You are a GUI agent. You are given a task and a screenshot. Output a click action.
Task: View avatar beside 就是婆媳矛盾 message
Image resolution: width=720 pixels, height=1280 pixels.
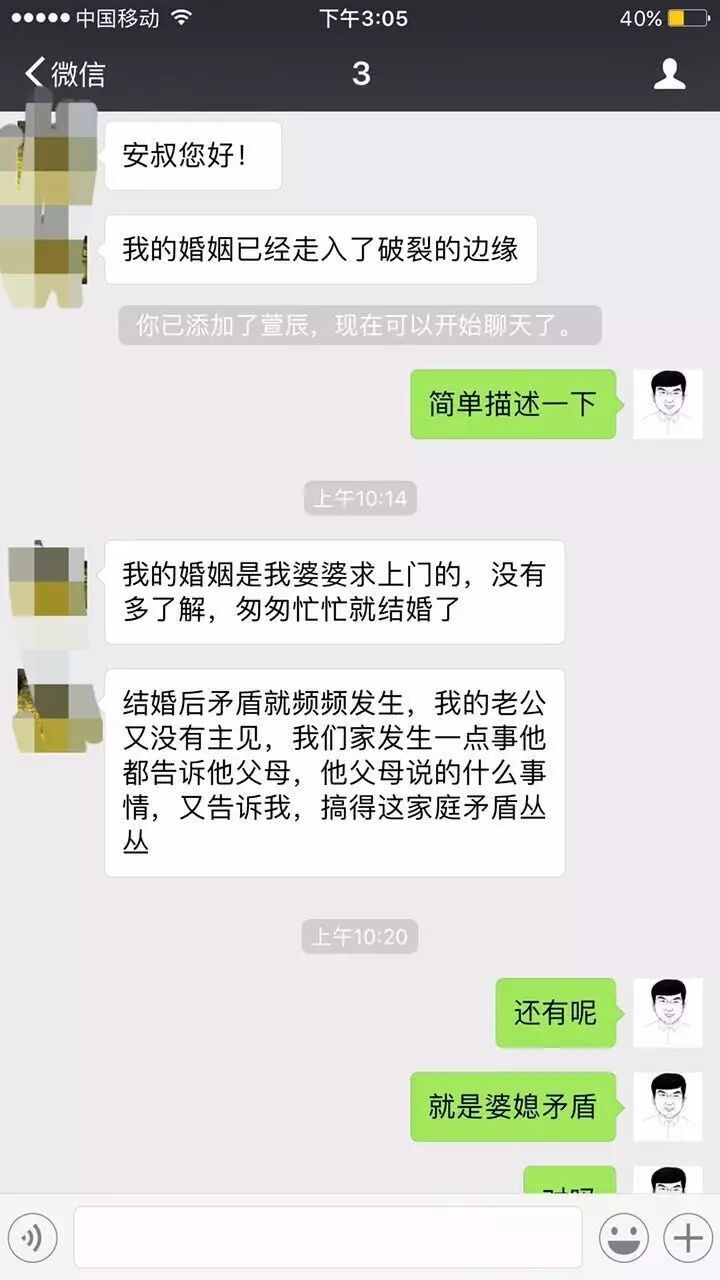click(x=668, y=1106)
